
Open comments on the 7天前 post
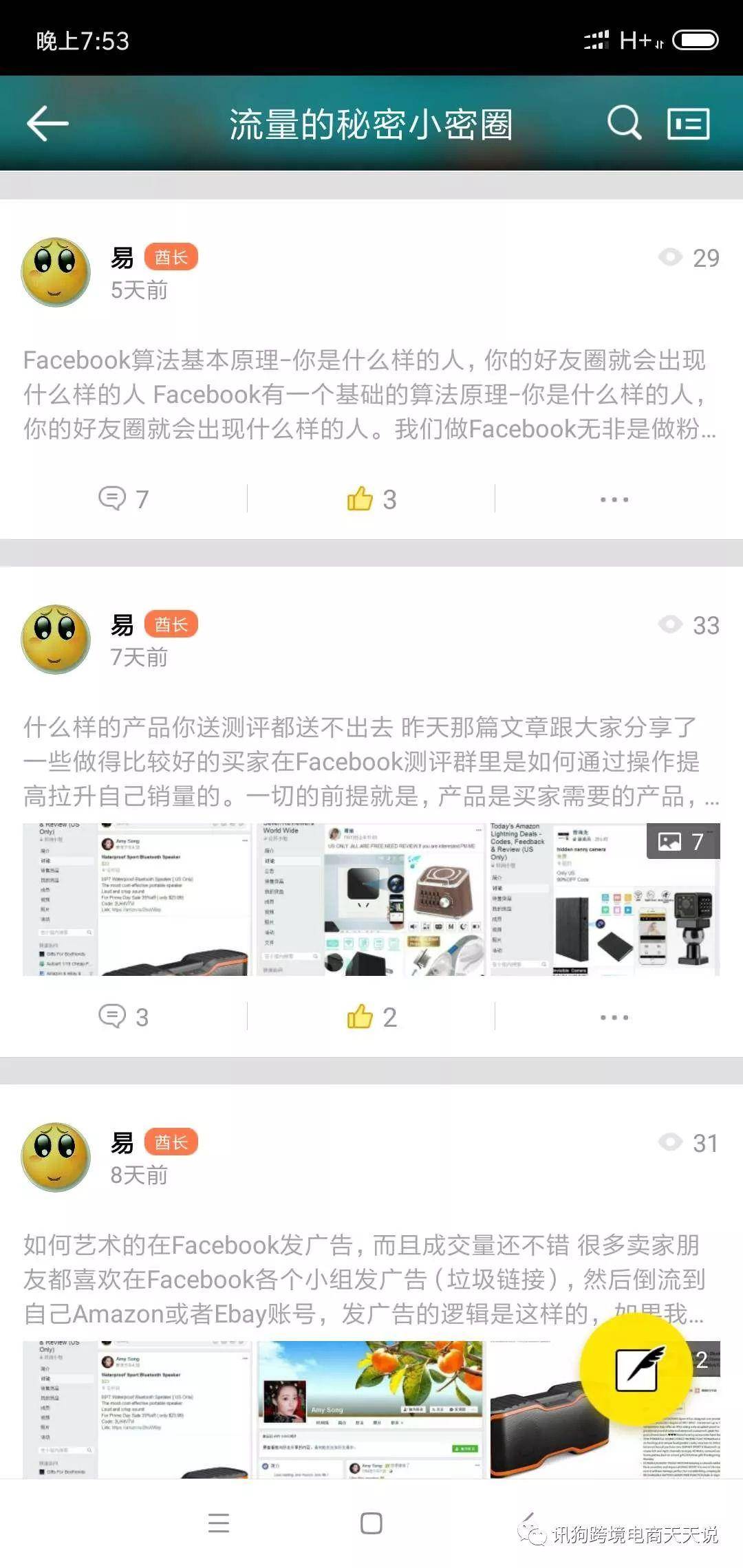point(124,1016)
